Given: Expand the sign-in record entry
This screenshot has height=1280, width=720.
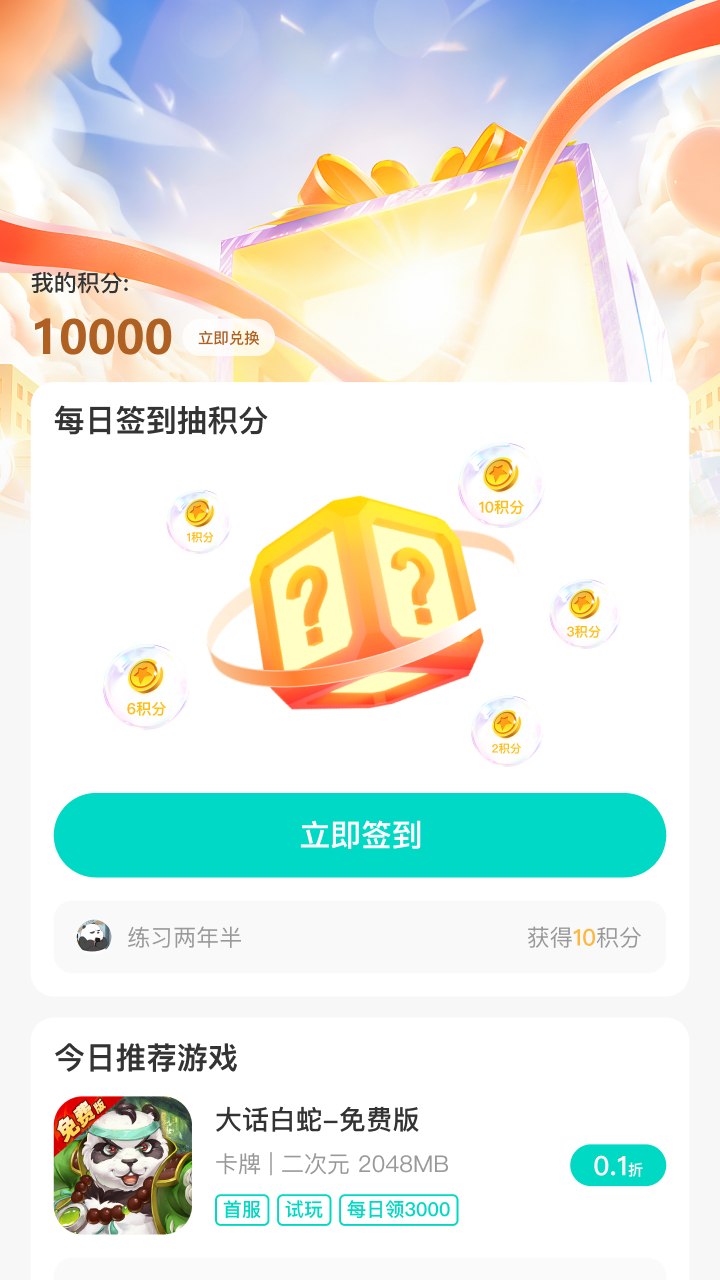Looking at the screenshot, I should 360,937.
